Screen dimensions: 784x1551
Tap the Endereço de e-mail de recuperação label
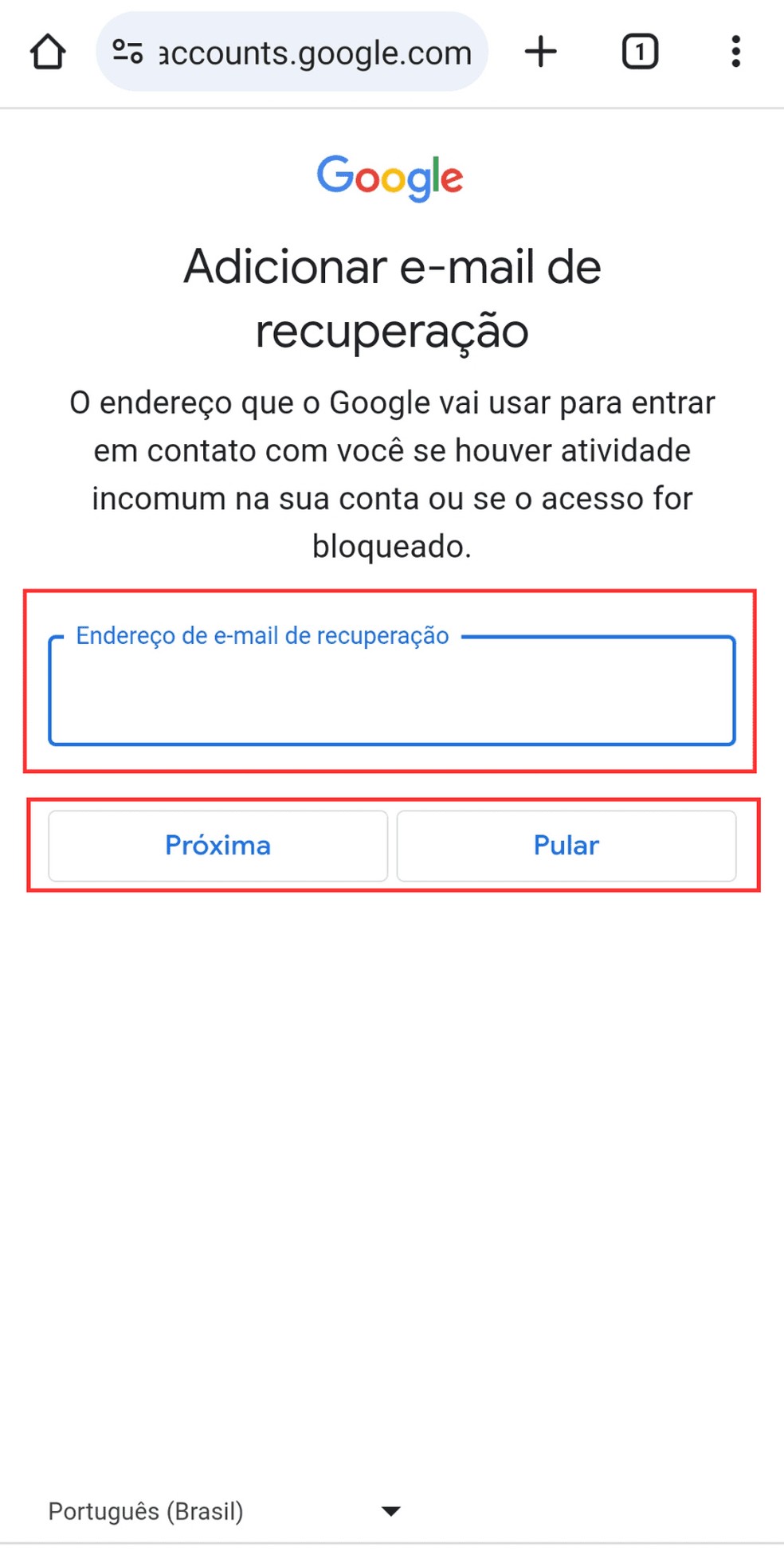263,635
